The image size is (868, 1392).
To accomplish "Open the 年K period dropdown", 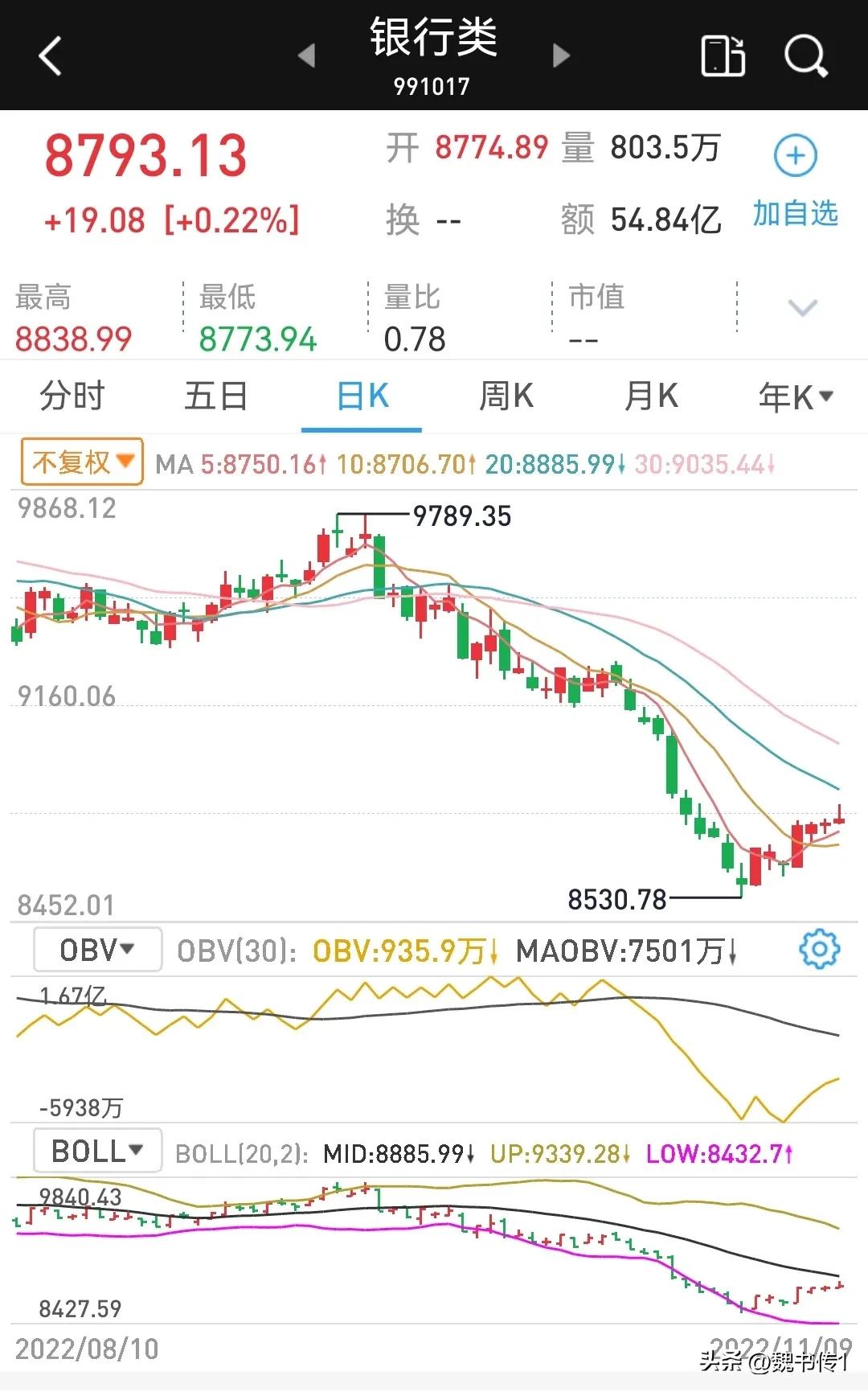I will coord(796,396).
